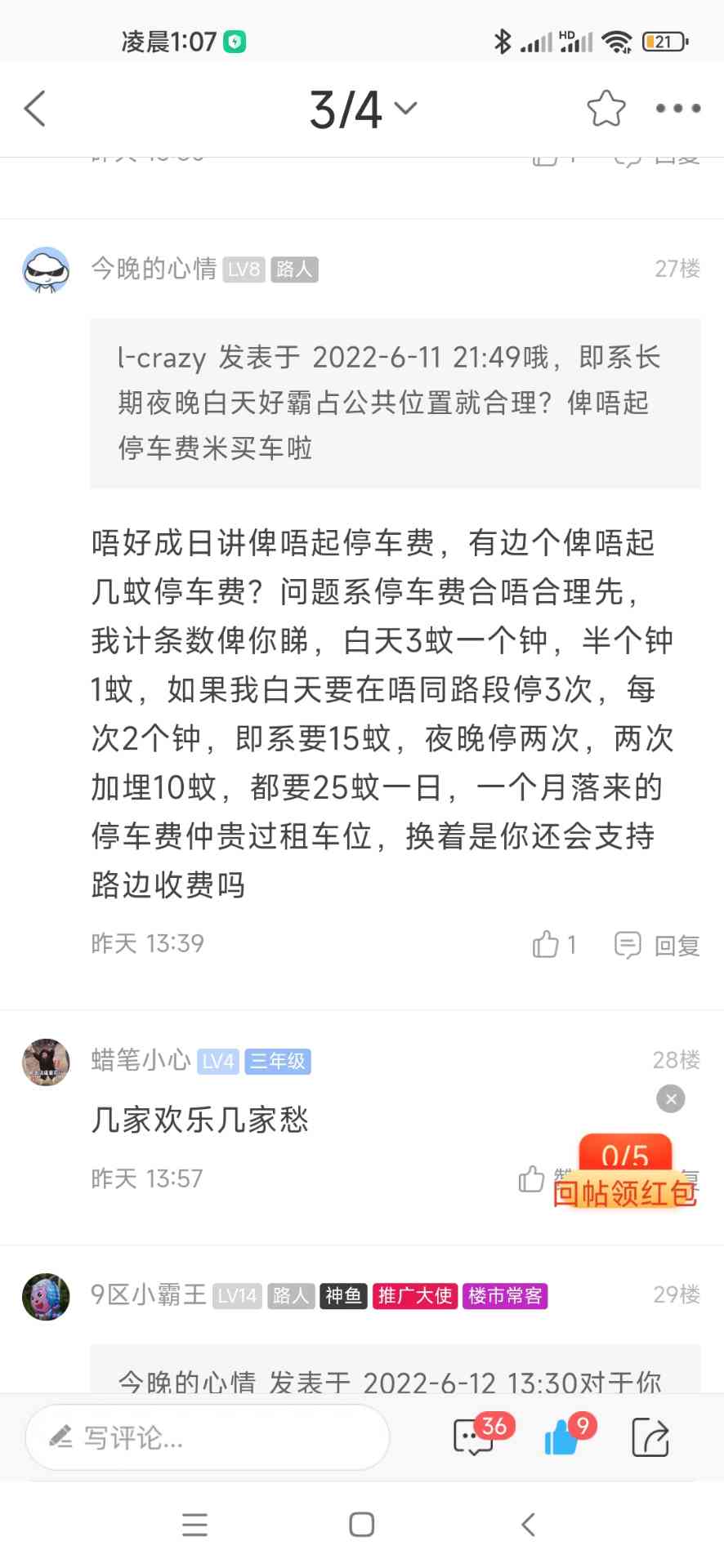Open the 3/4 page selector dropdown
This screenshot has width=724, height=1568.
[362, 109]
